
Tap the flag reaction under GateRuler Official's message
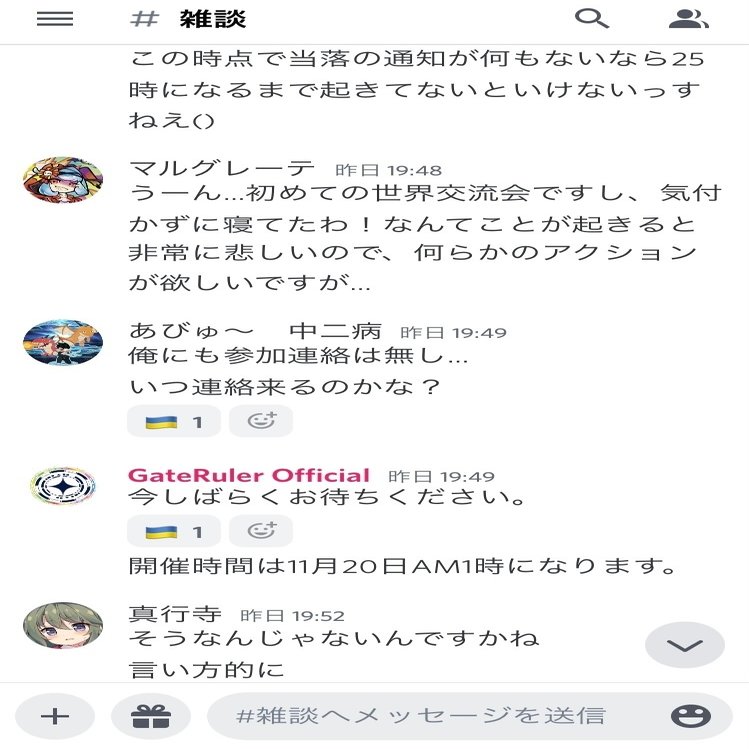[173, 531]
